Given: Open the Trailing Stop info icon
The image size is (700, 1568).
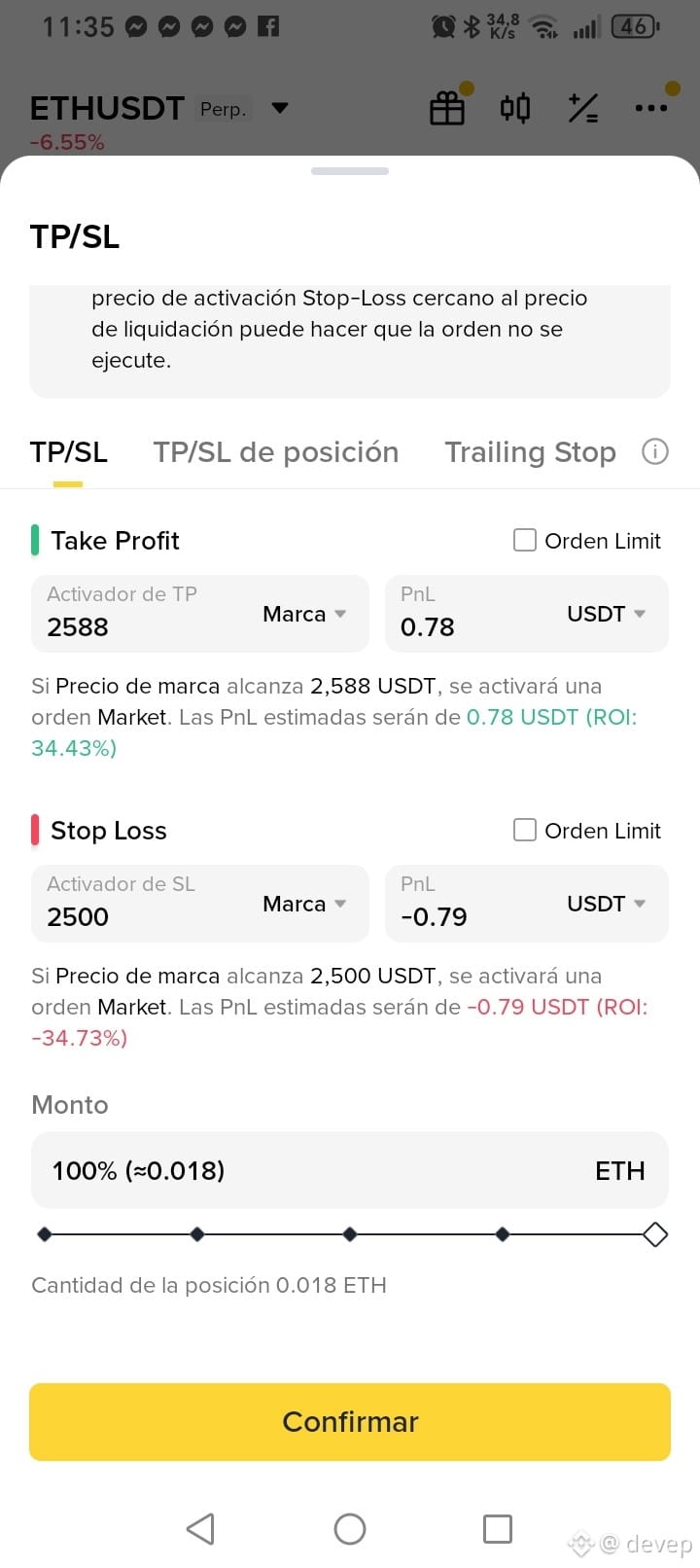Looking at the screenshot, I should 655,451.
